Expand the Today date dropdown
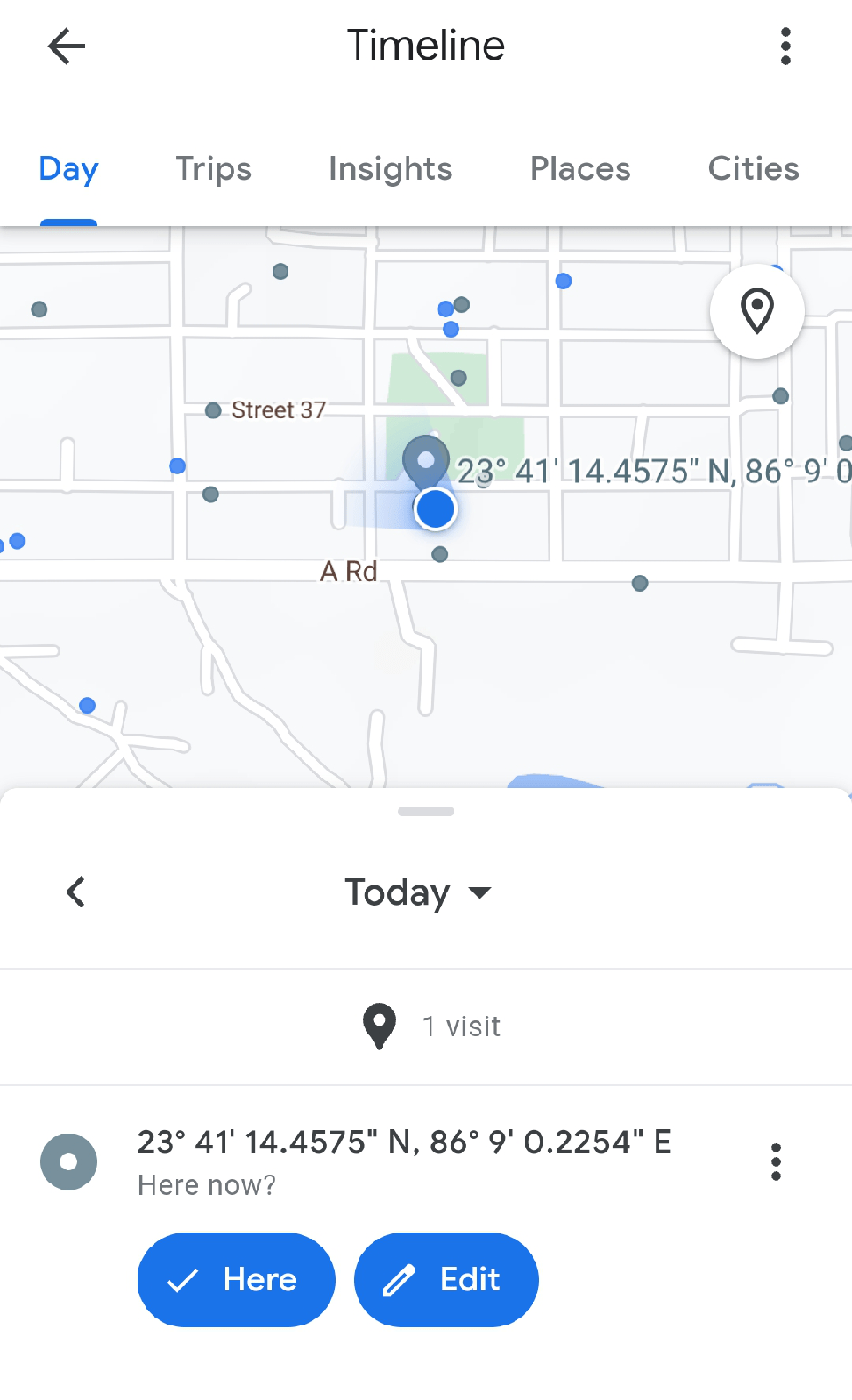The height and width of the screenshot is (1400, 852). click(x=418, y=892)
